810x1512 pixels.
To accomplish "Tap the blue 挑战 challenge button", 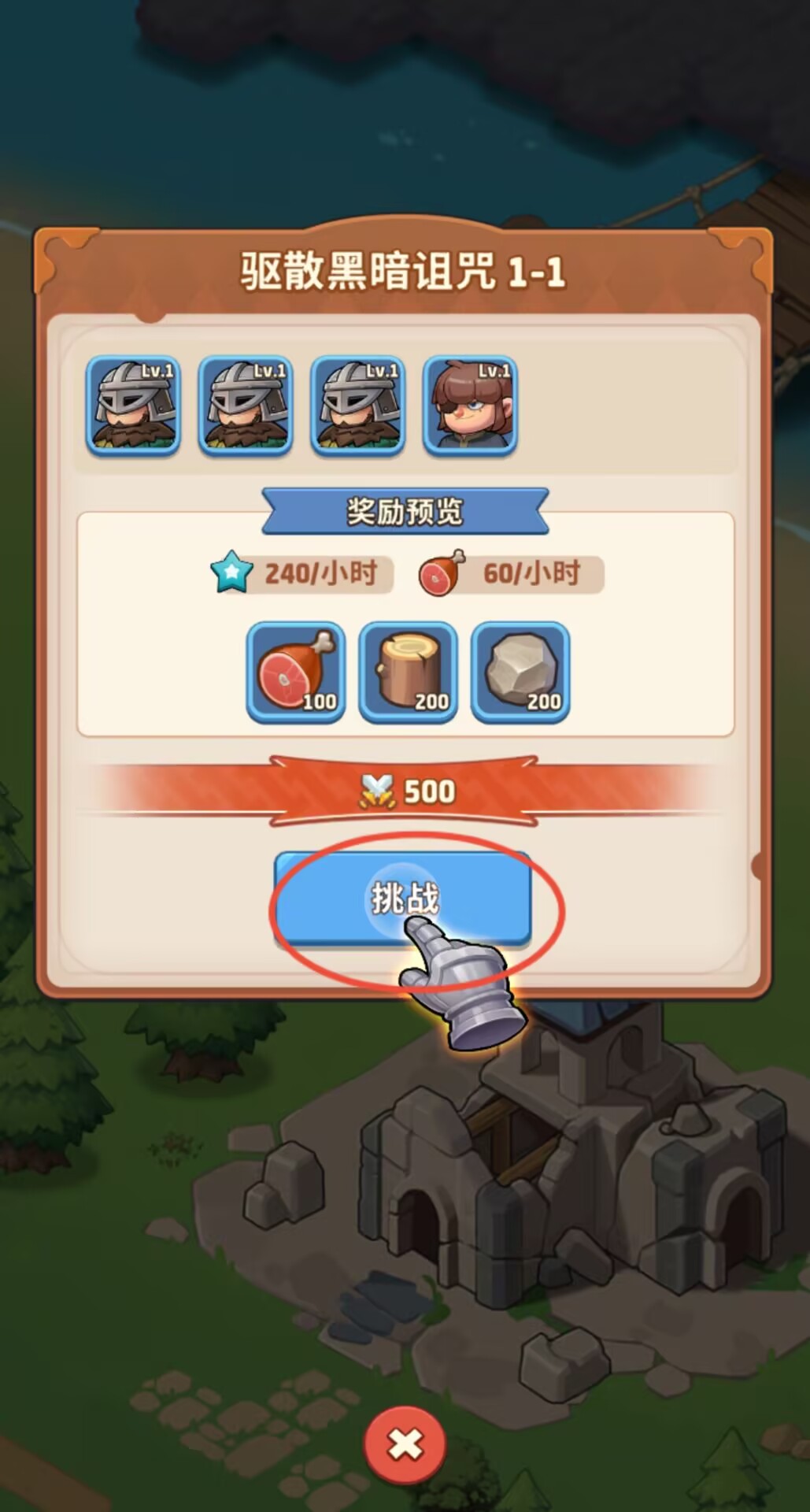I will tap(402, 899).
